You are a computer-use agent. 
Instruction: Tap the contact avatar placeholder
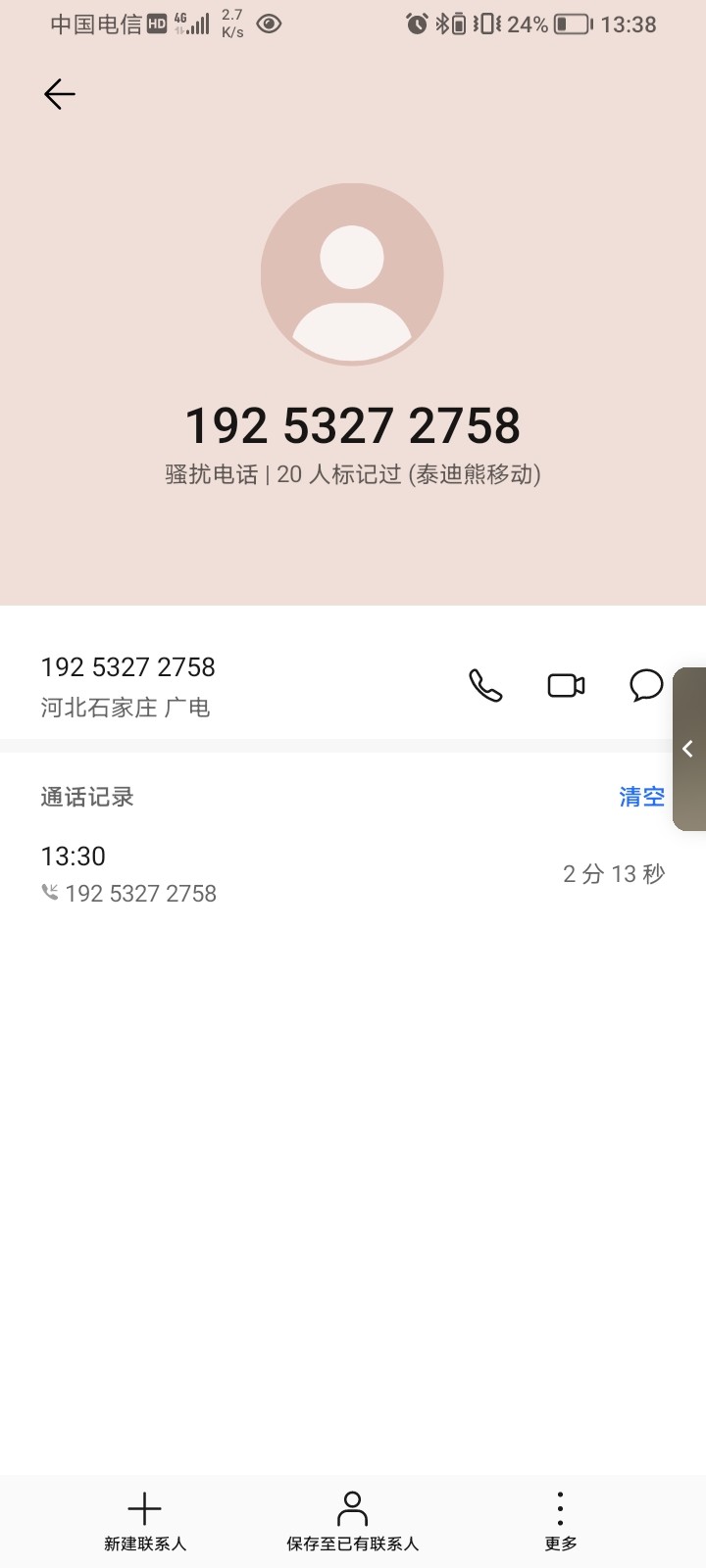tap(352, 274)
